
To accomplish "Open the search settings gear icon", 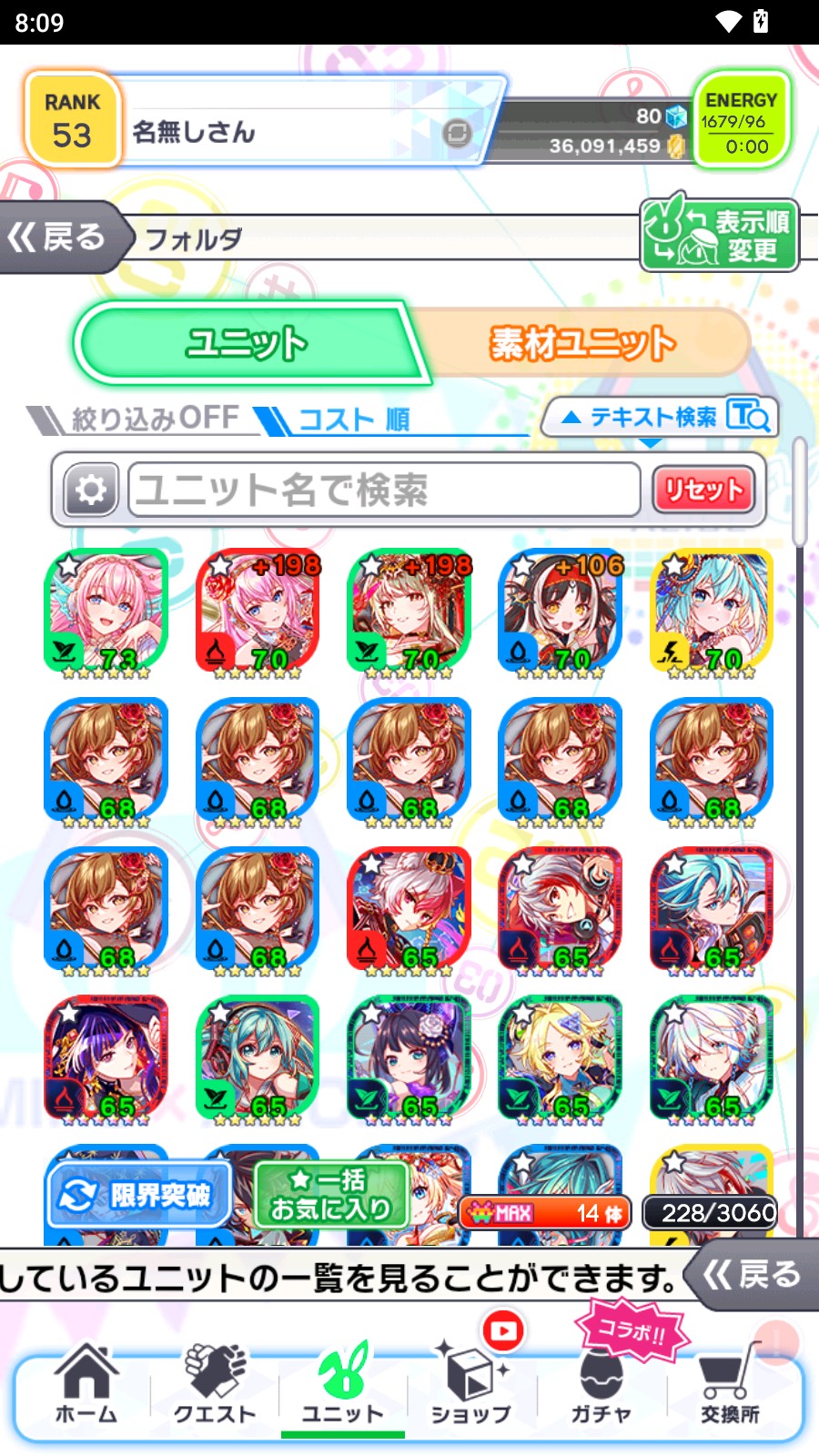I will [x=91, y=490].
